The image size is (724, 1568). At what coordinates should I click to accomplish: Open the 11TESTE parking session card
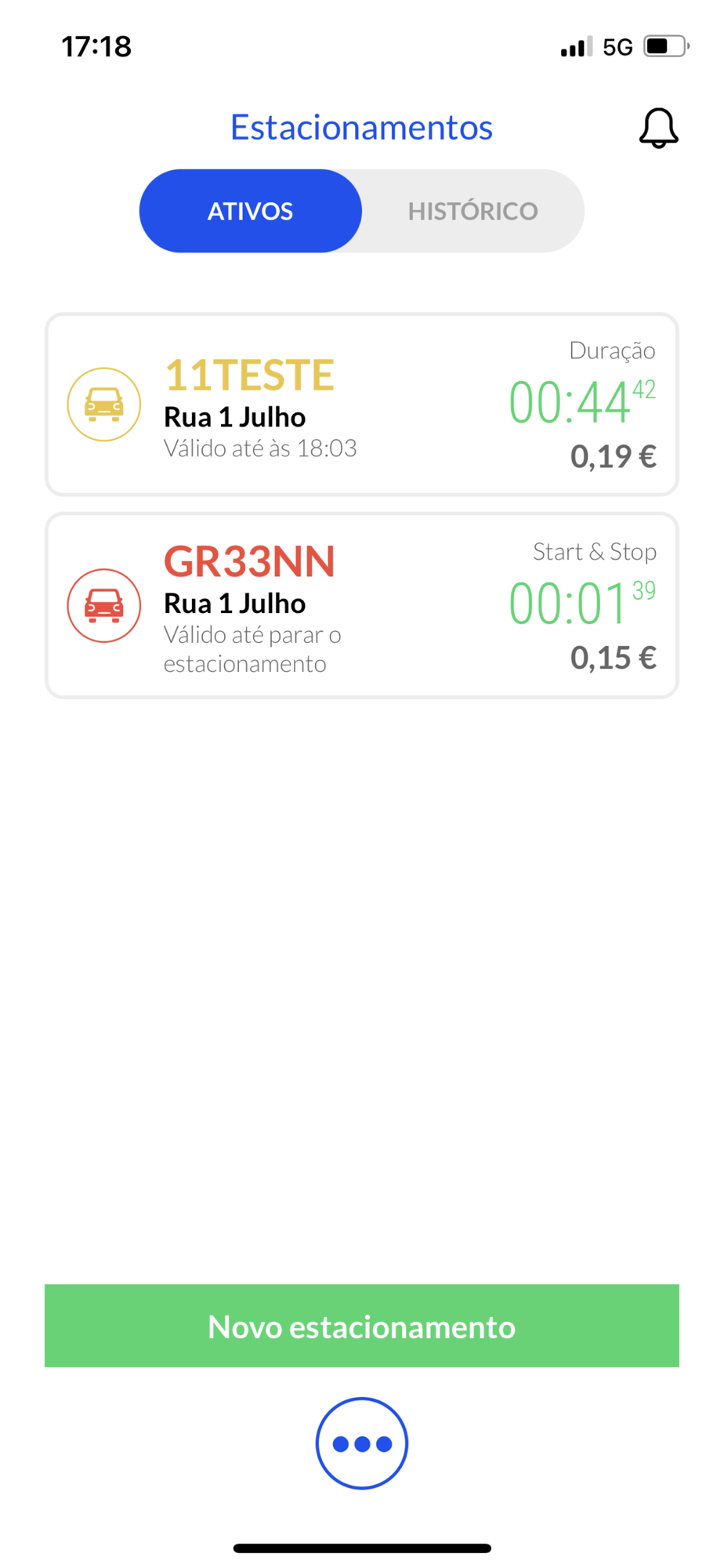click(x=362, y=405)
